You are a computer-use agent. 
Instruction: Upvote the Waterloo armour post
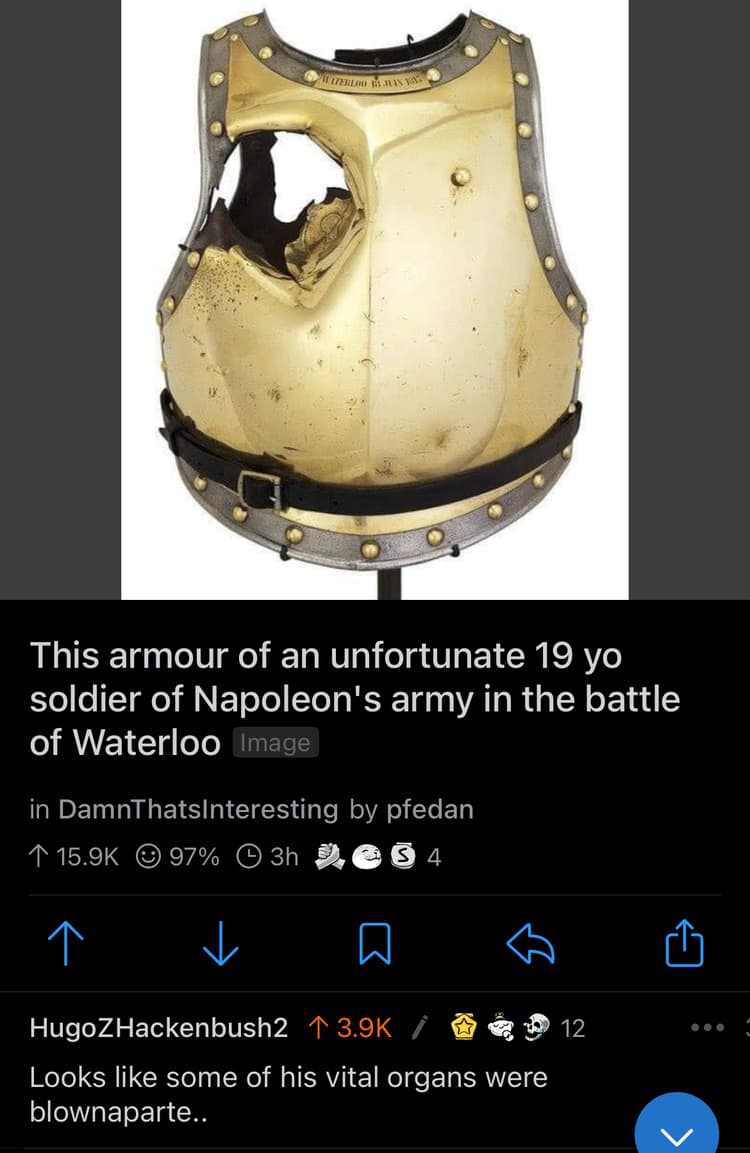click(x=66, y=944)
